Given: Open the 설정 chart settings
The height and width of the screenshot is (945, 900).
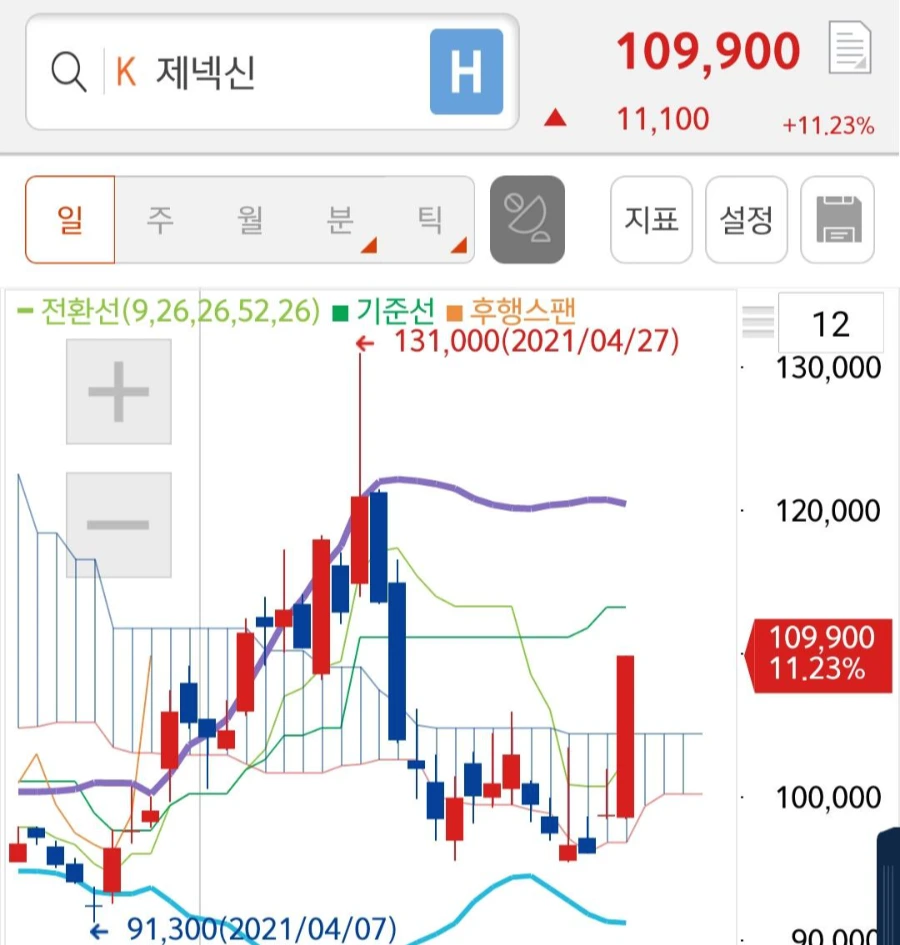Looking at the screenshot, I should click(746, 219).
